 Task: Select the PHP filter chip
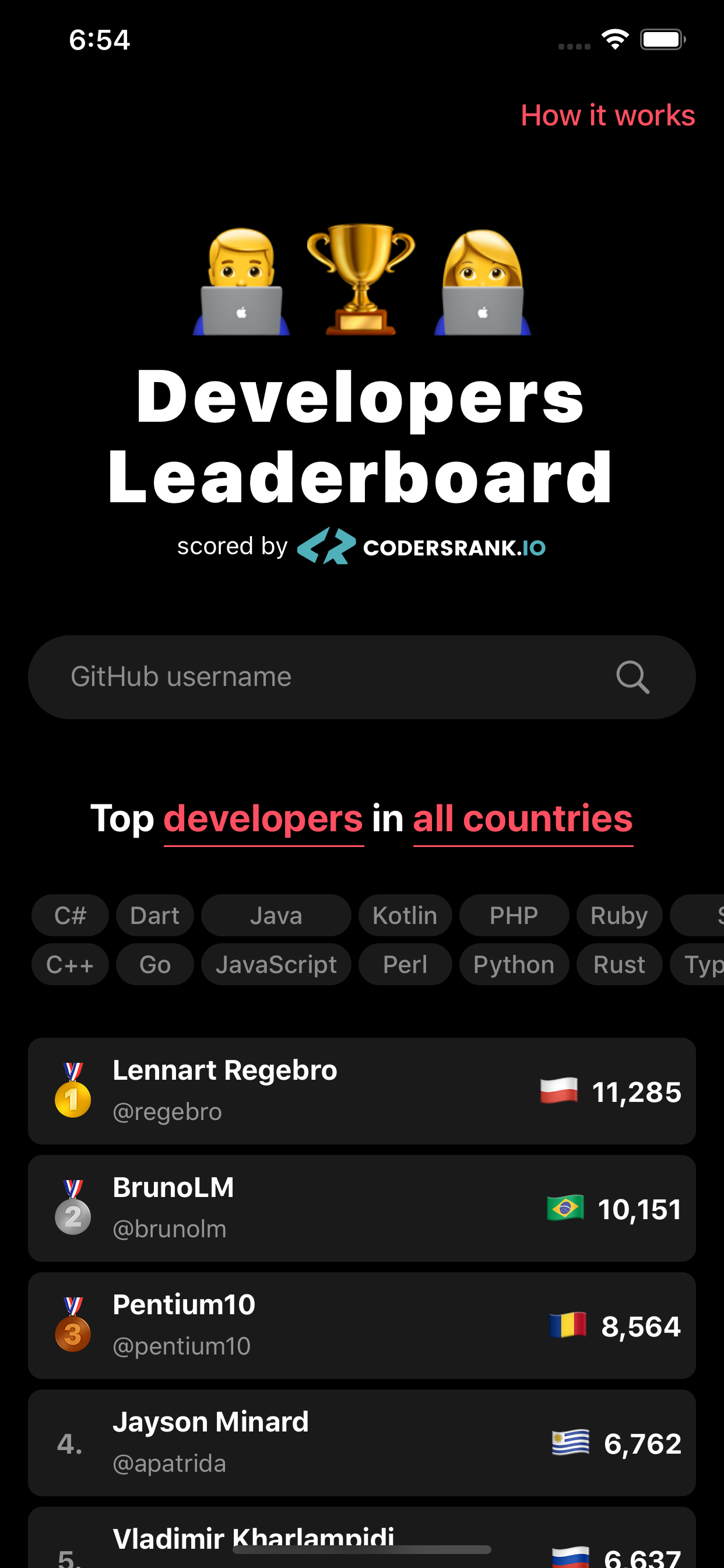click(x=514, y=915)
